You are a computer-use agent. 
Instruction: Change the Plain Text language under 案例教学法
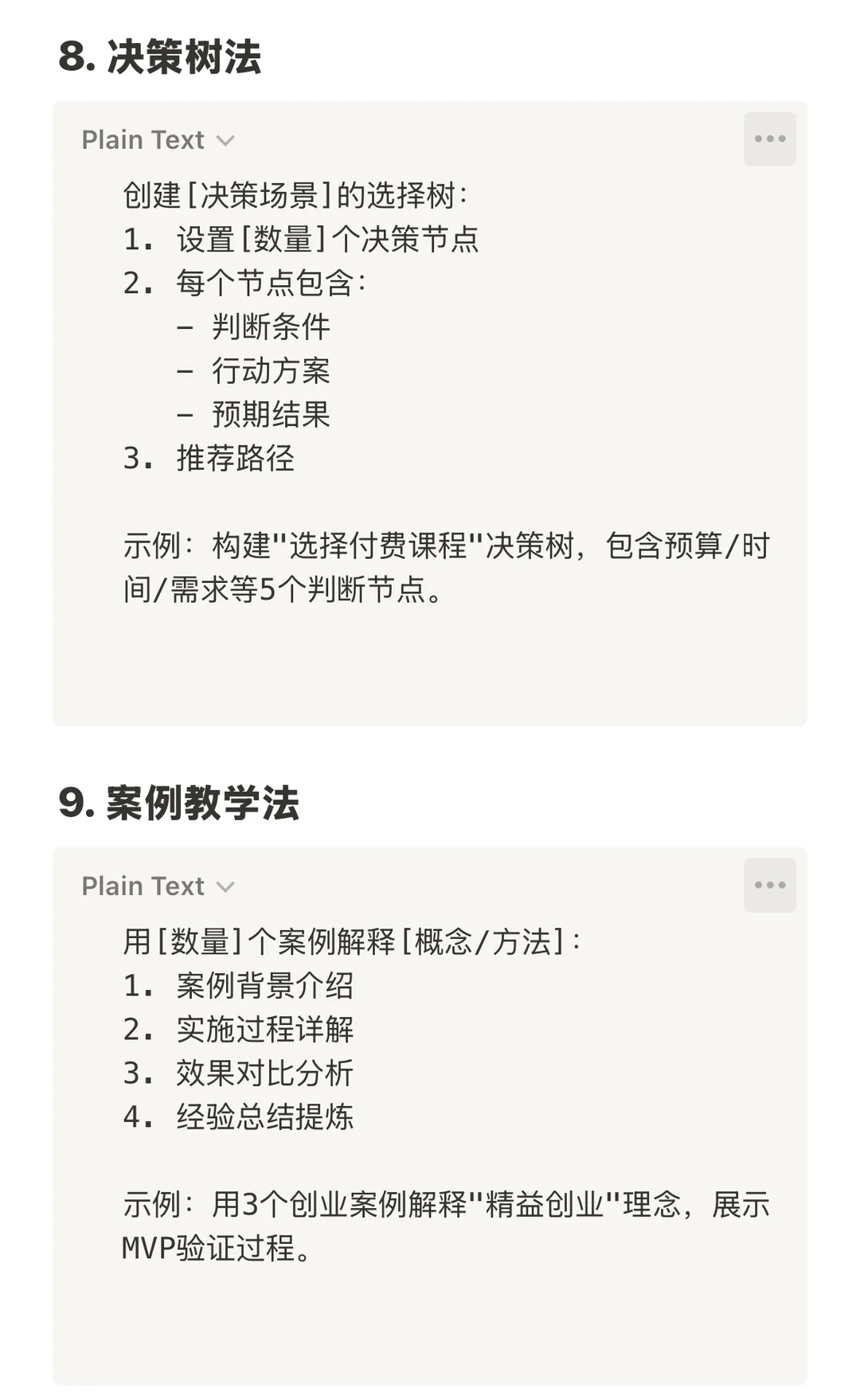[158, 886]
